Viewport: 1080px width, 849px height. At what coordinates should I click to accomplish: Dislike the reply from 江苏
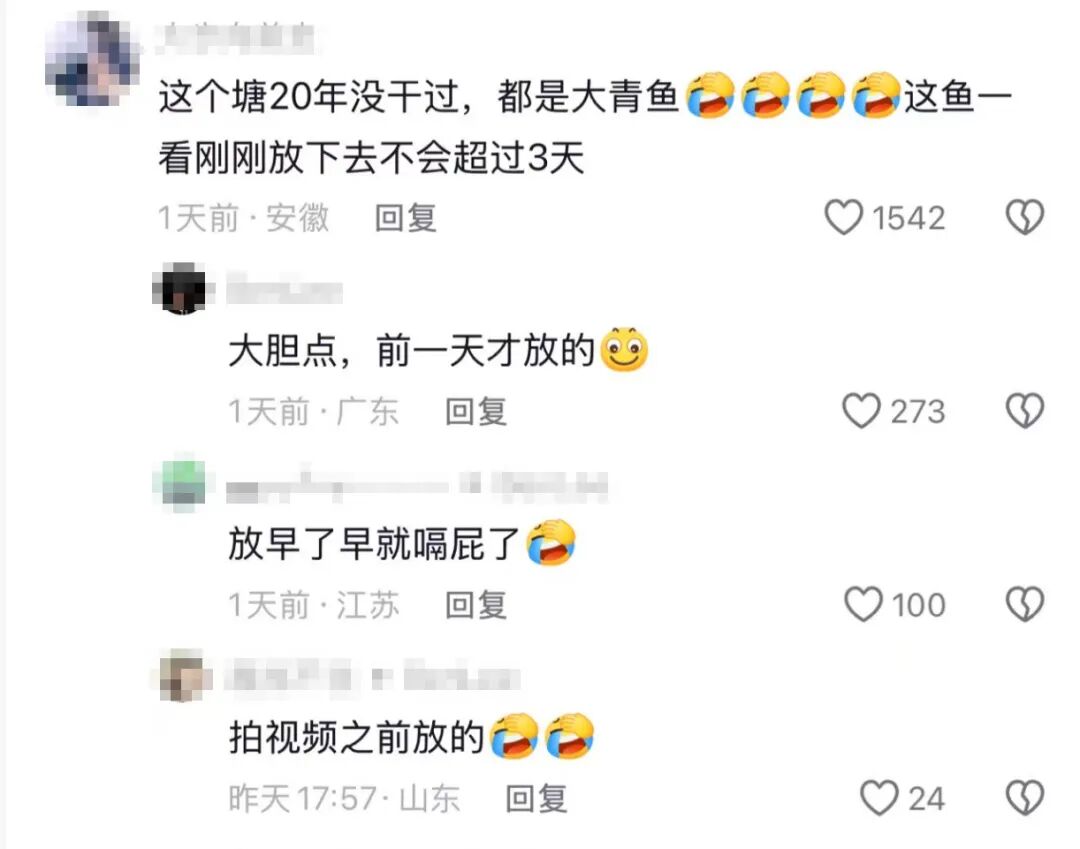point(1024,604)
